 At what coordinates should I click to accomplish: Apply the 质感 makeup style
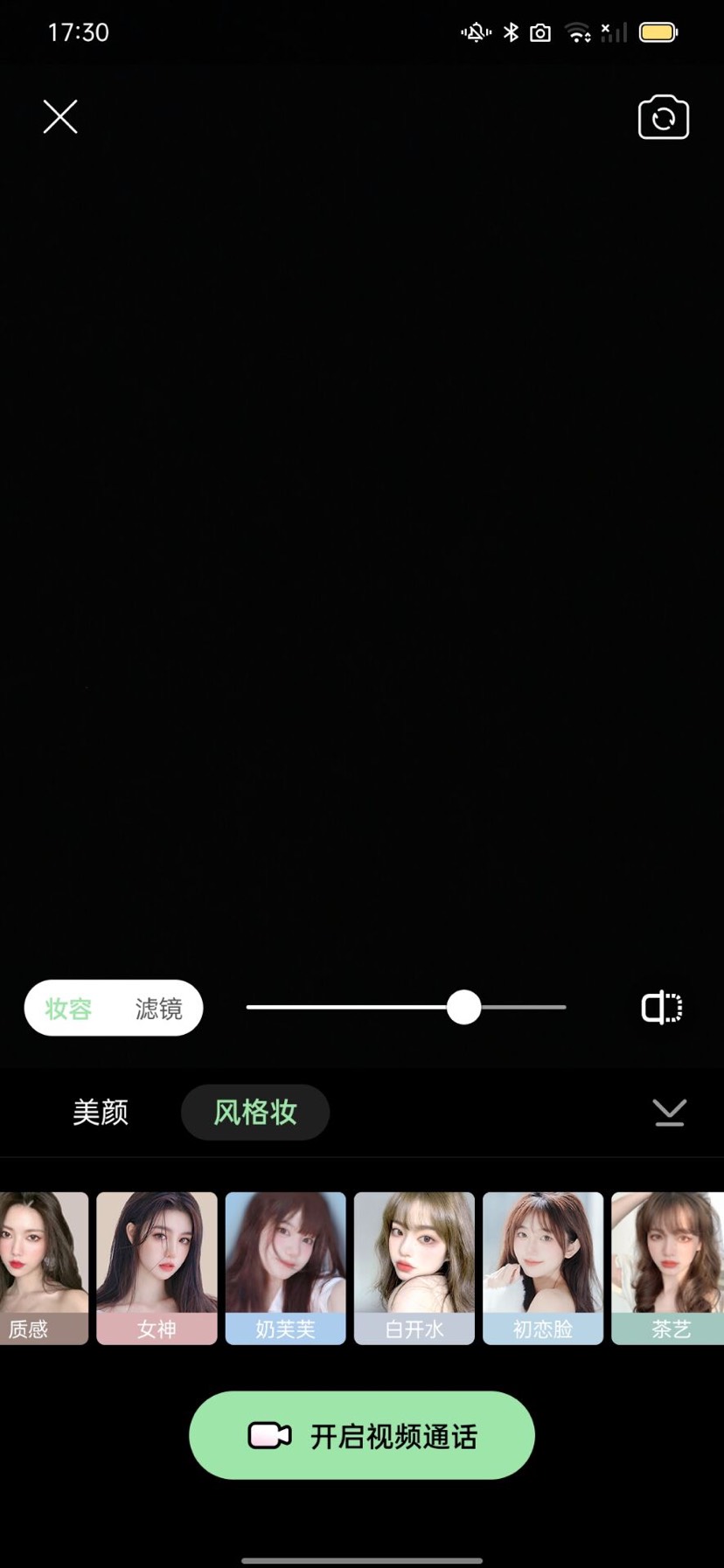(43, 1267)
